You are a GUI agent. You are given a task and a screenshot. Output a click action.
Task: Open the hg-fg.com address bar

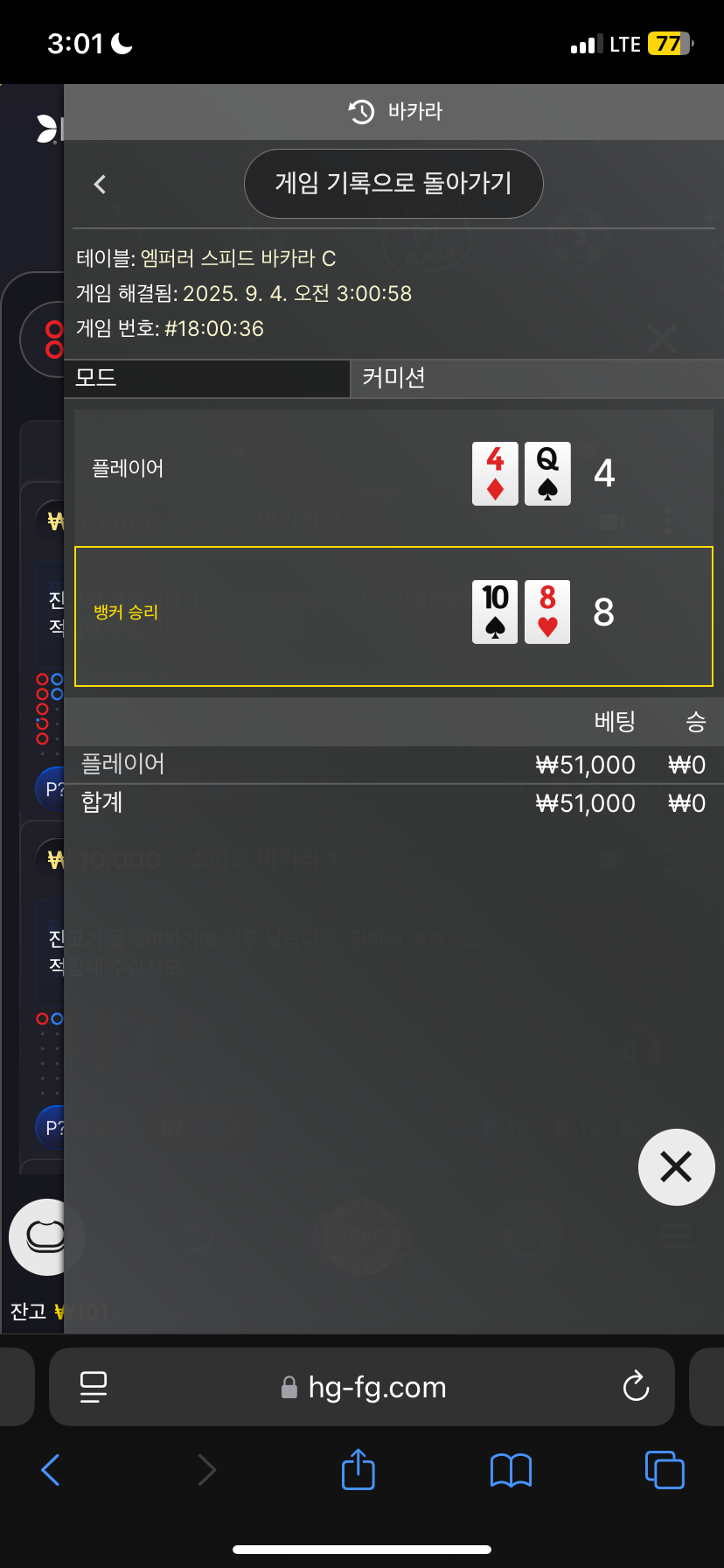[x=362, y=1387]
